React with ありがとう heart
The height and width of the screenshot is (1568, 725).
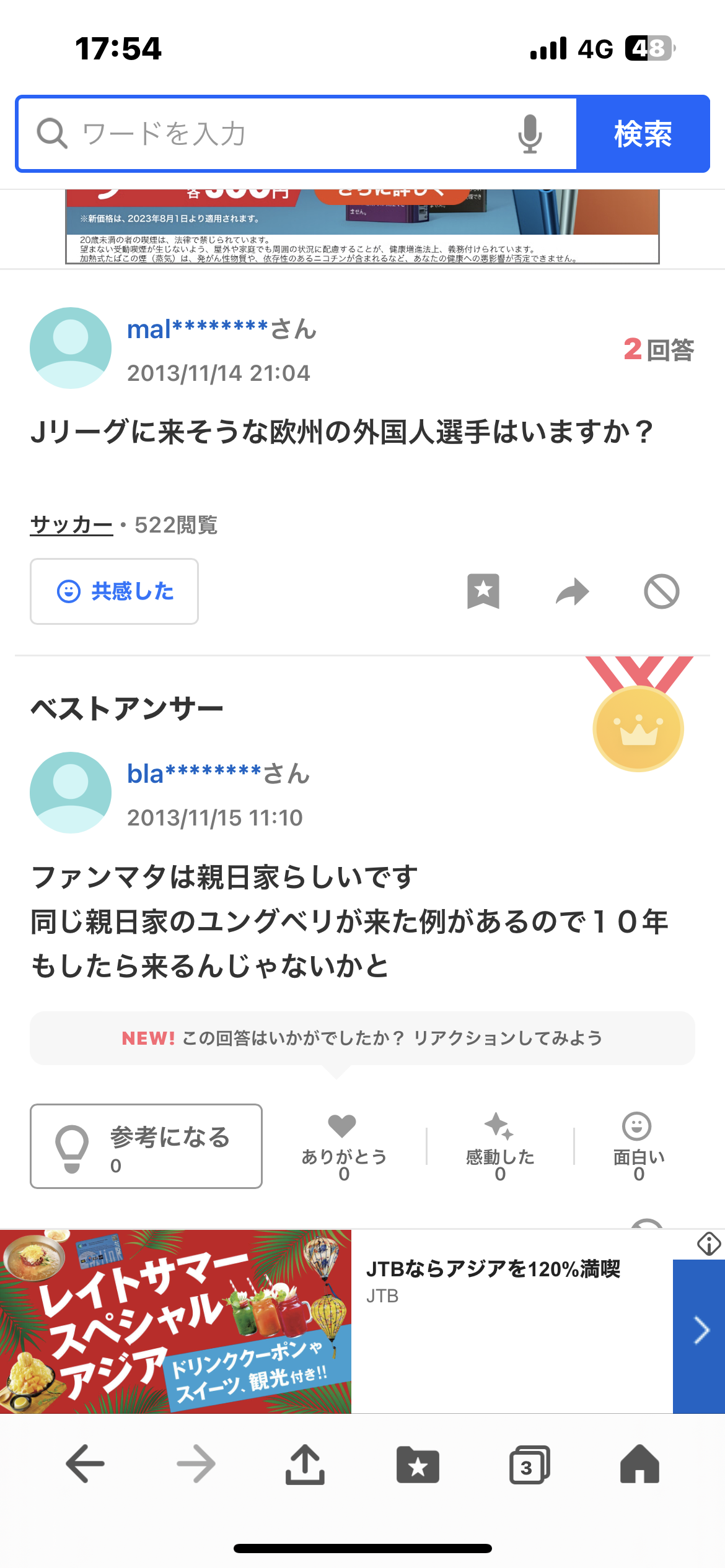pos(344,1146)
